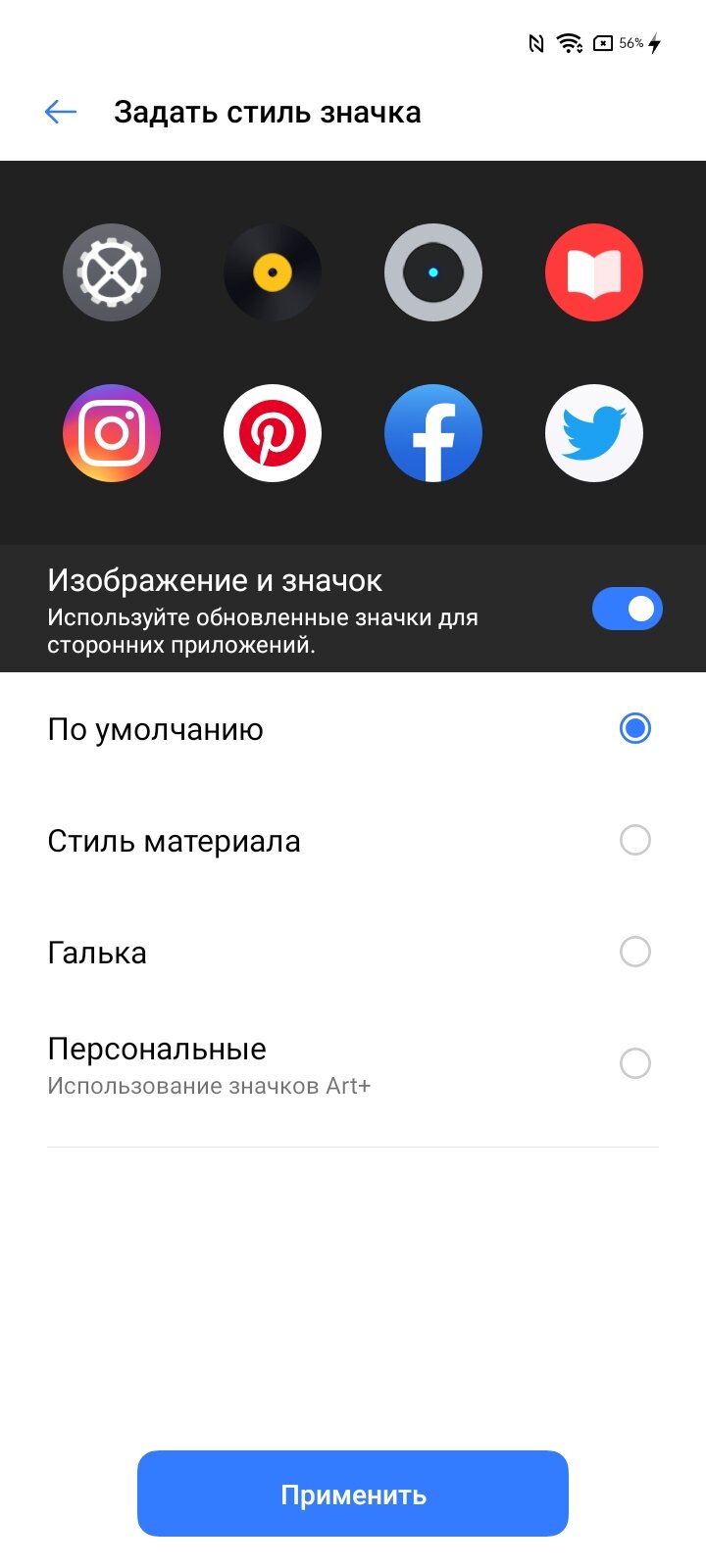The height and width of the screenshot is (1568, 706).
Task: Go back using the arrow
Action: pos(61,112)
